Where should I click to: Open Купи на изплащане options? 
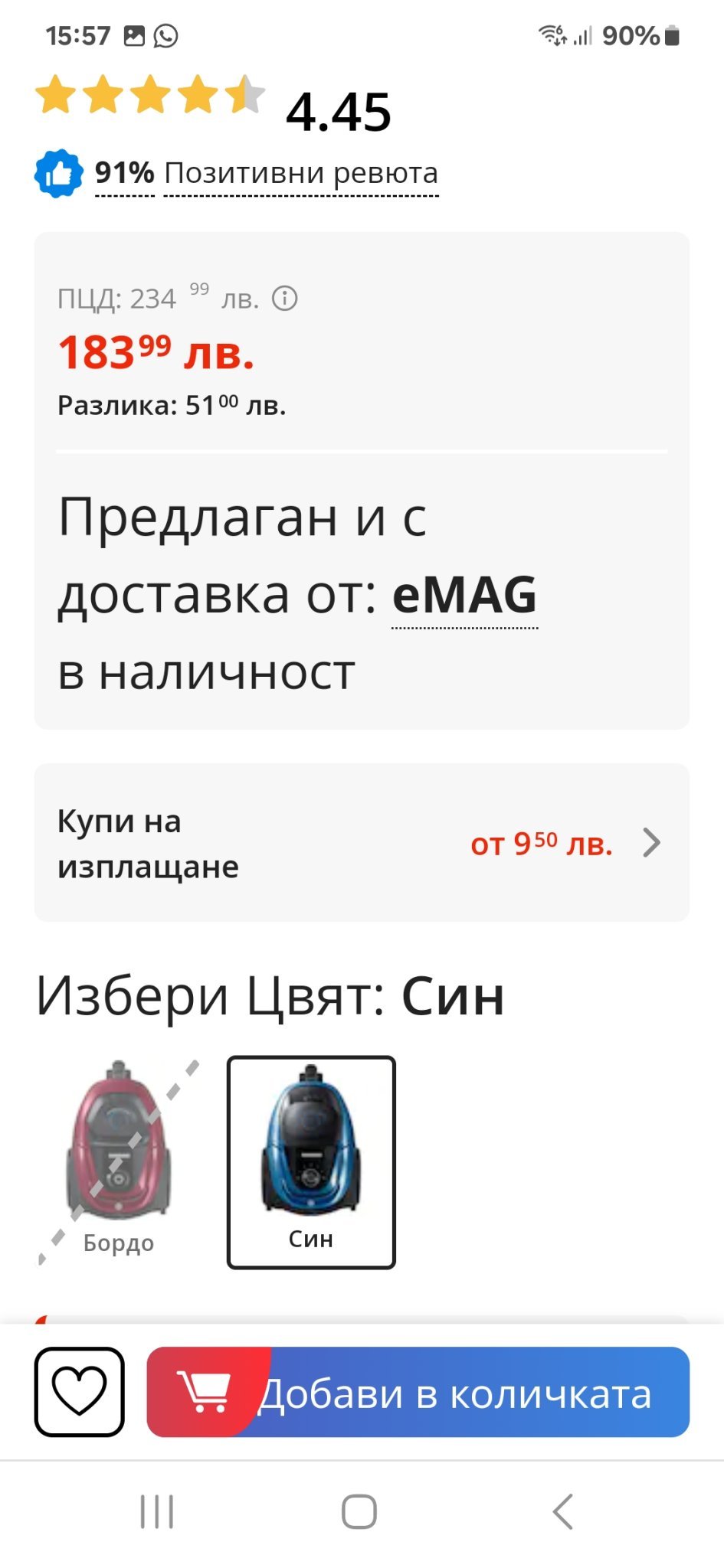[x=362, y=843]
